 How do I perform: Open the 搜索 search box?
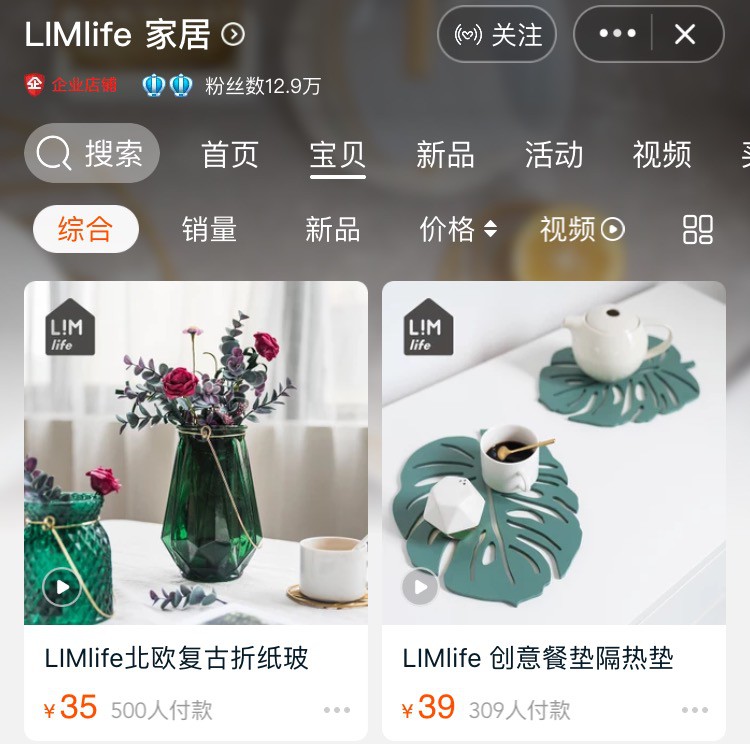(x=92, y=153)
